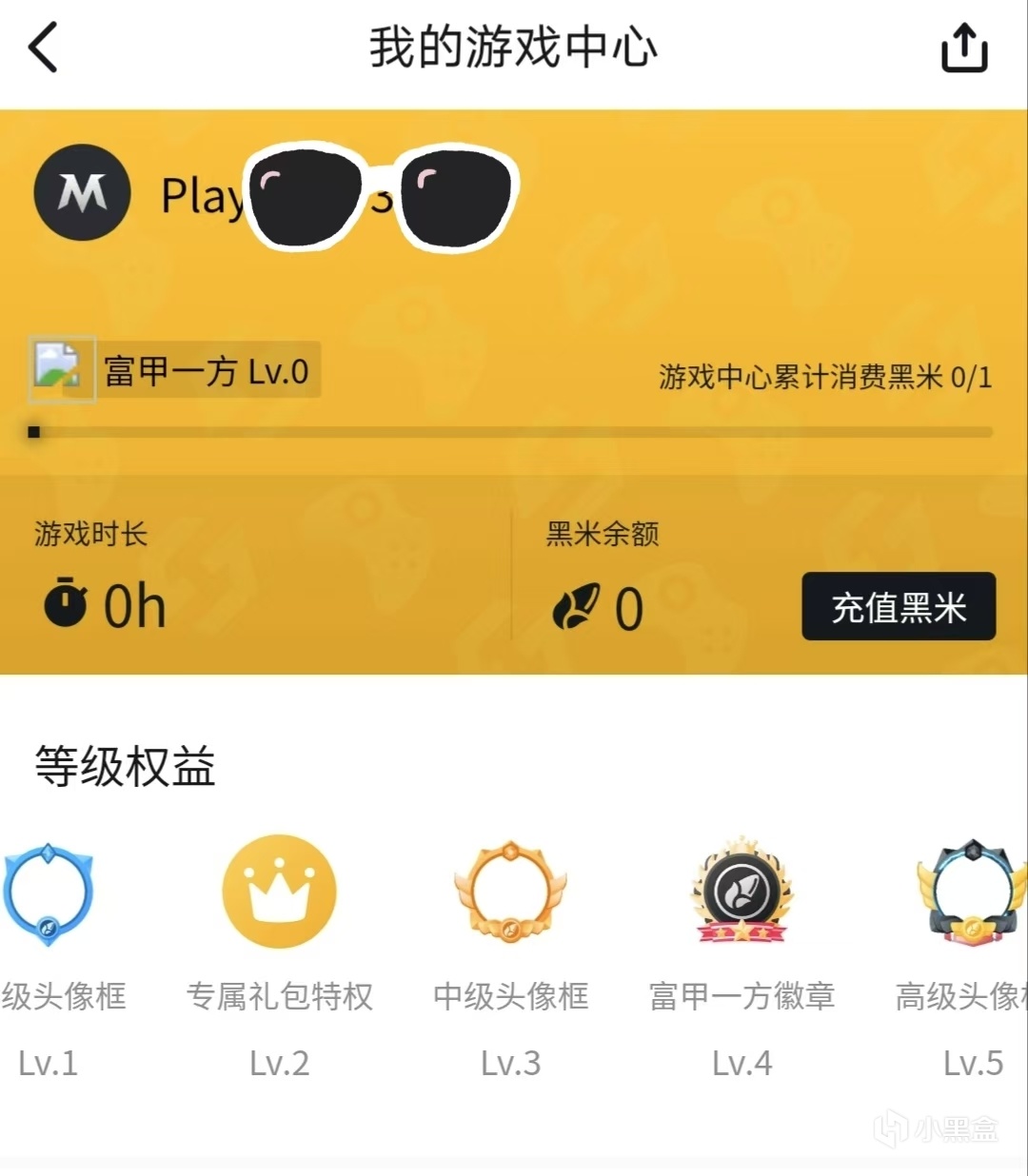Share the game center page

click(x=964, y=48)
